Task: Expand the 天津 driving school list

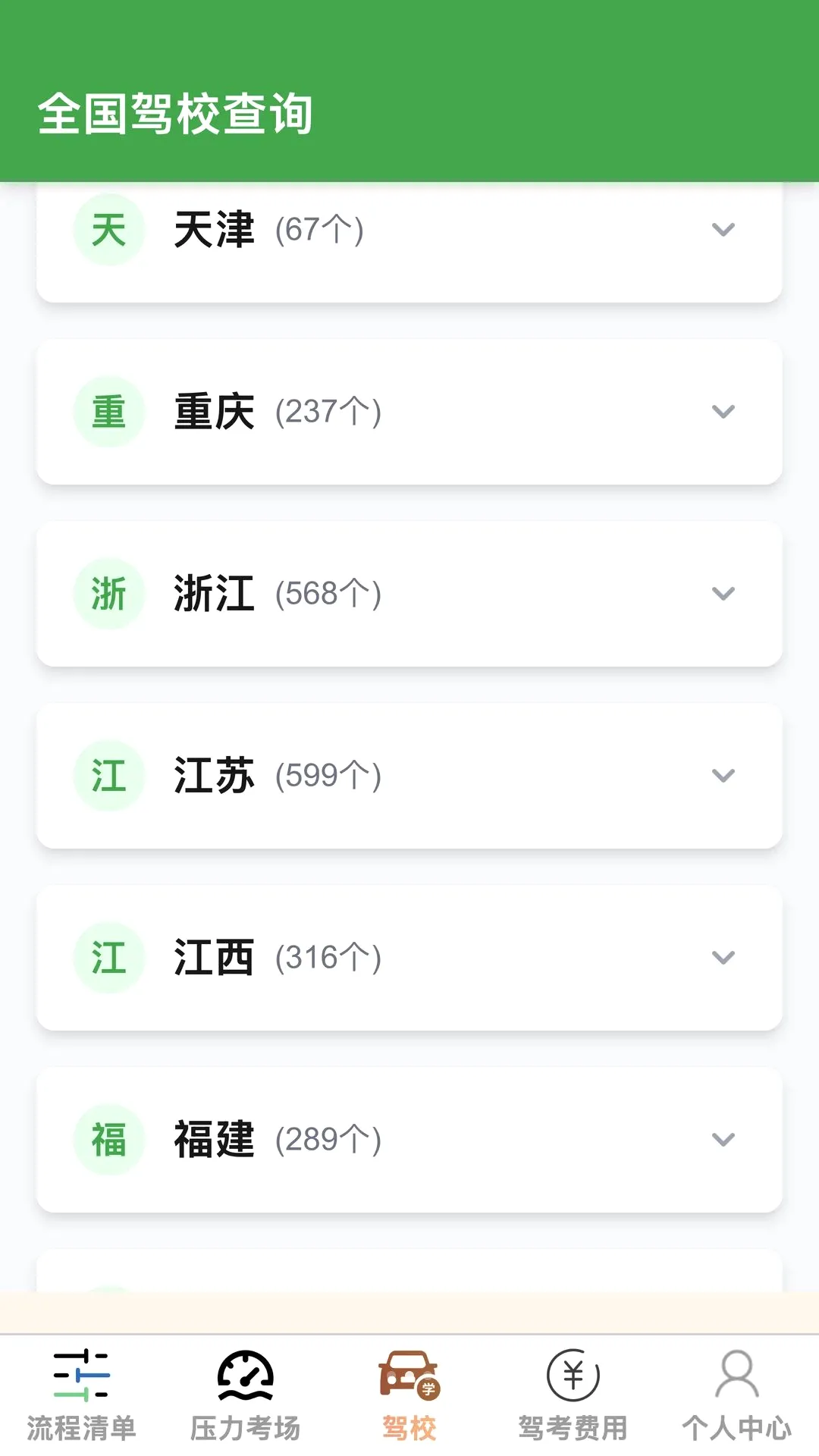Action: click(409, 241)
